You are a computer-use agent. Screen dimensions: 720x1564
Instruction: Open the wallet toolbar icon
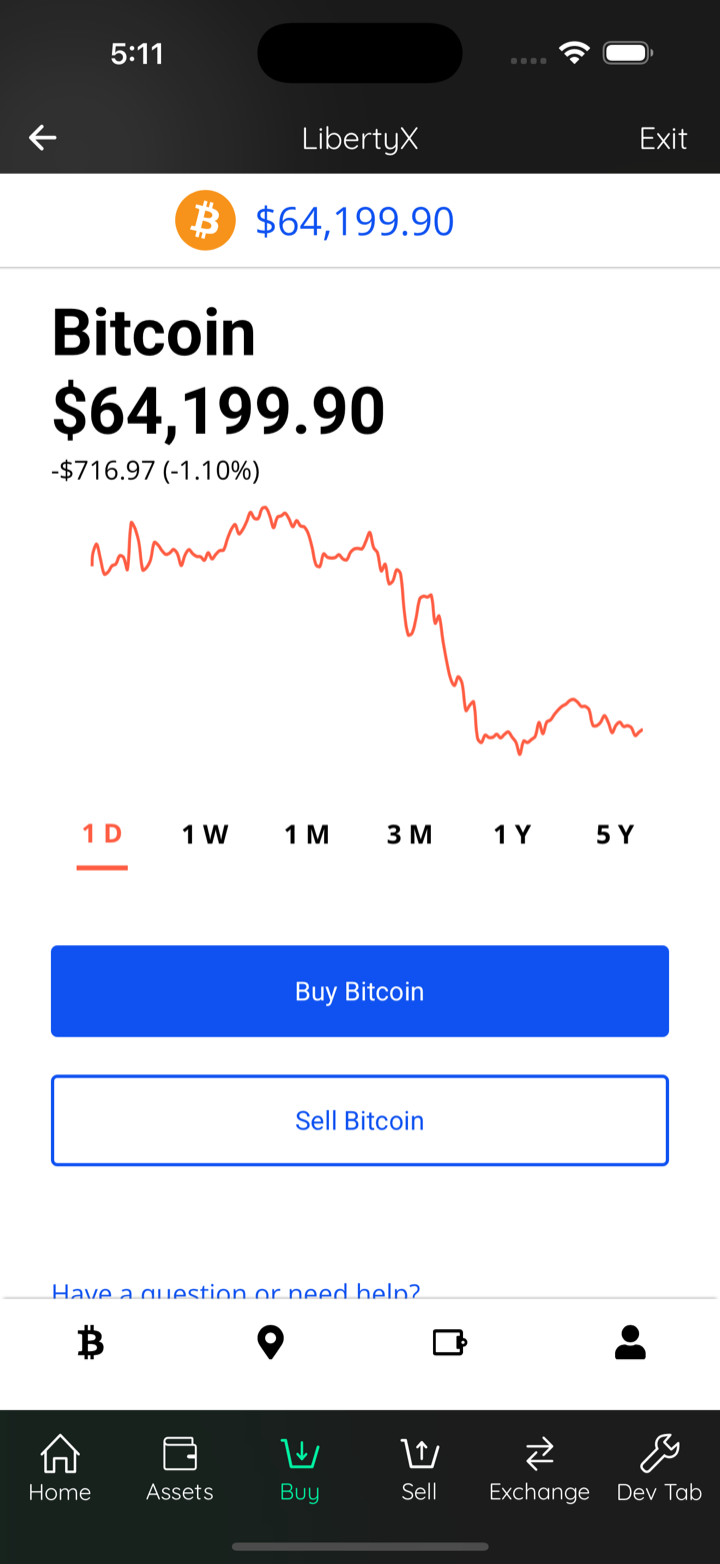coord(450,1342)
